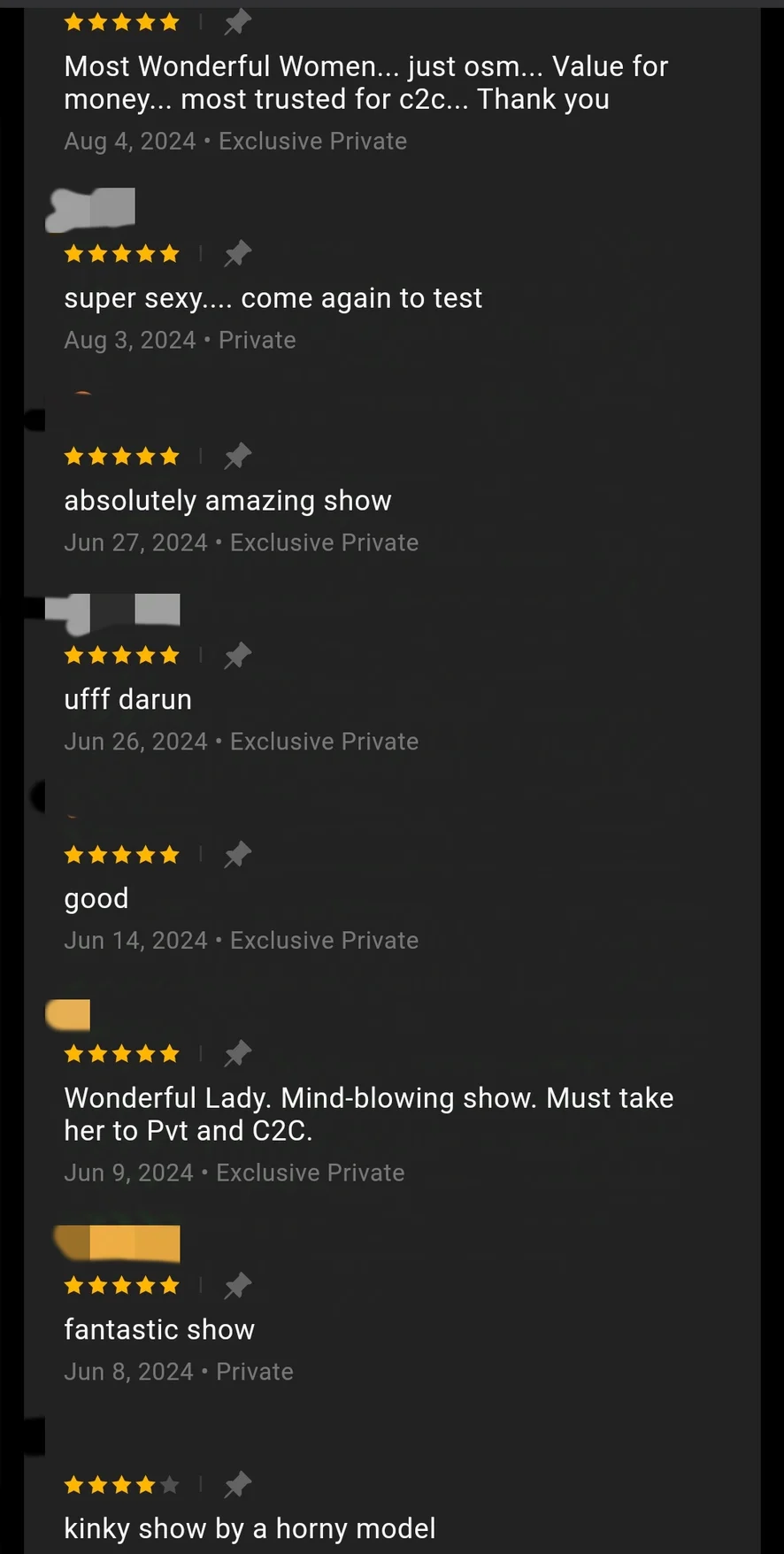Pin the 'kinky show' four-star review
The height and width of the screenshot is (1554, 784).
point(237,1485)
